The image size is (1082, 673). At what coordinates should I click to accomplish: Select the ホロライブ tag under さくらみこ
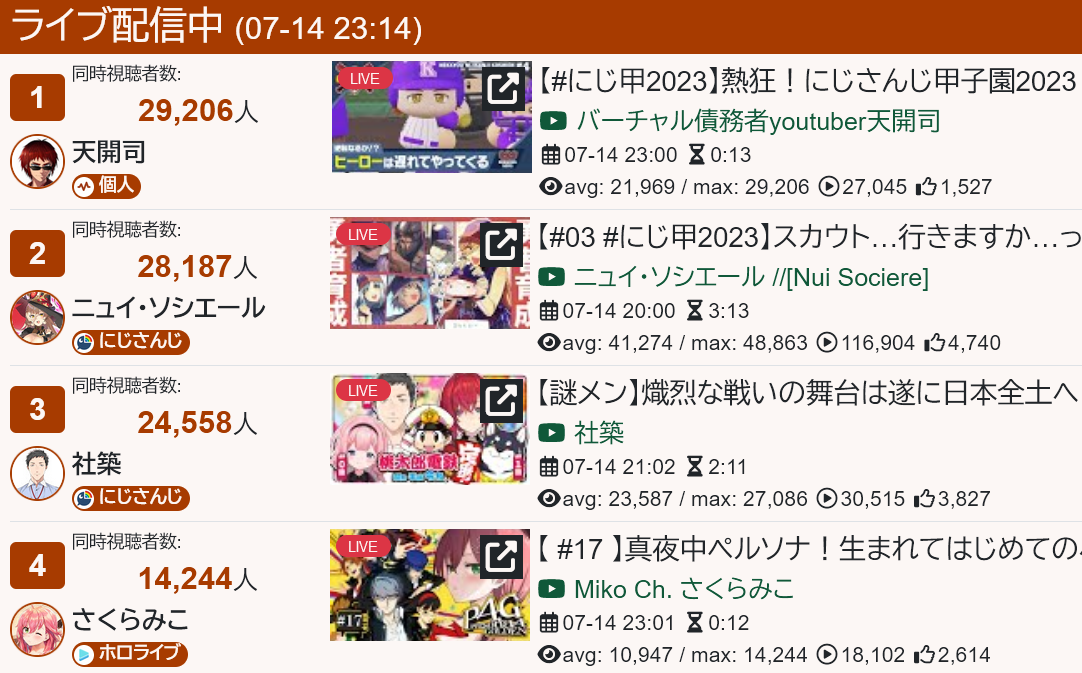click(130, 654)
